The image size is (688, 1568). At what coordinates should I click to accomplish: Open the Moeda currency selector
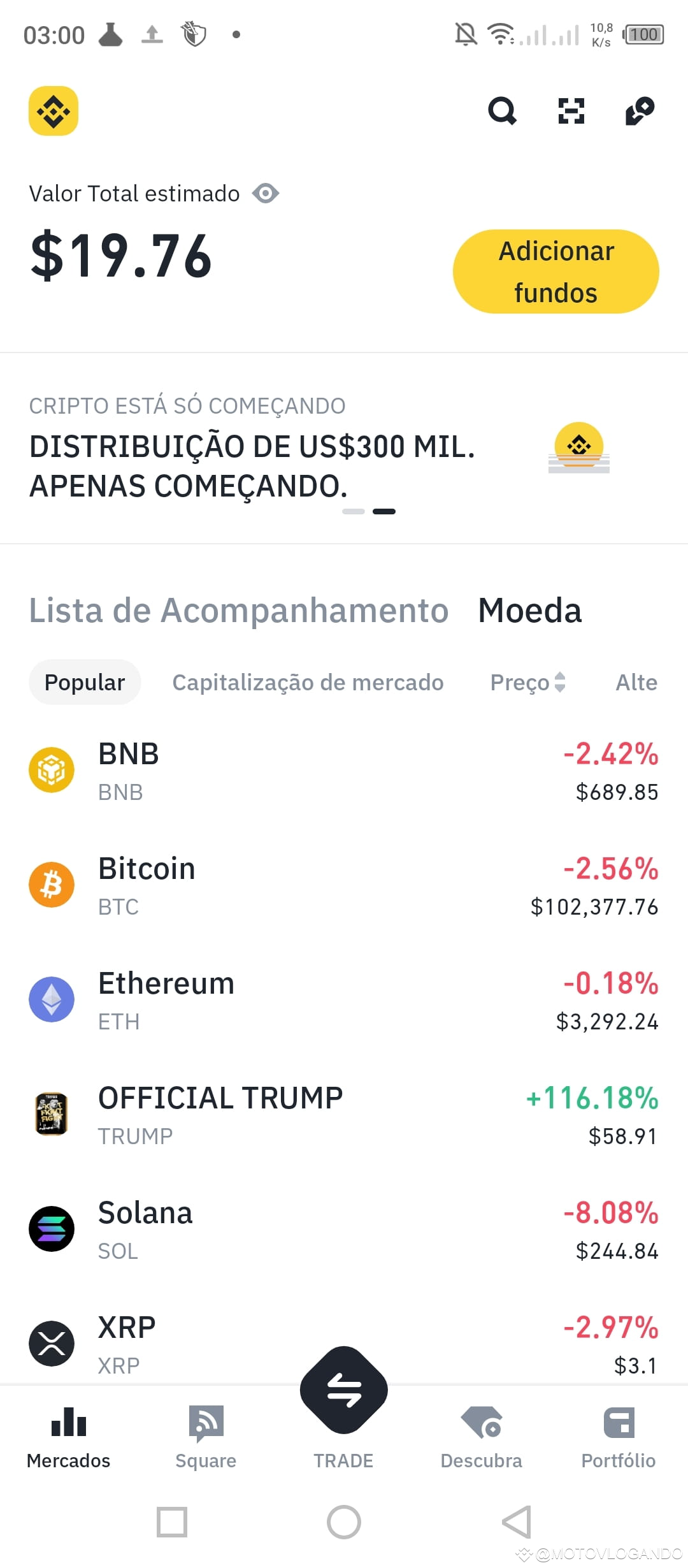click(529, 610)
